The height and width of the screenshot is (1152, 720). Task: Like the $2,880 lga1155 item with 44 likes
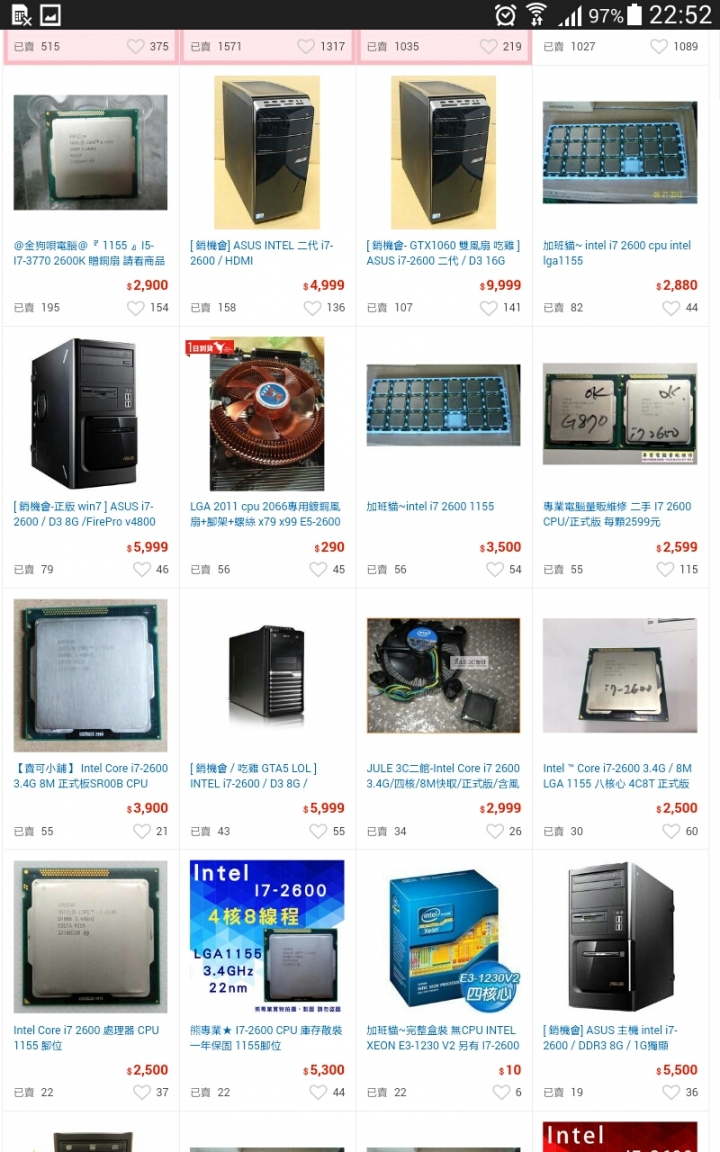(671, 308)
